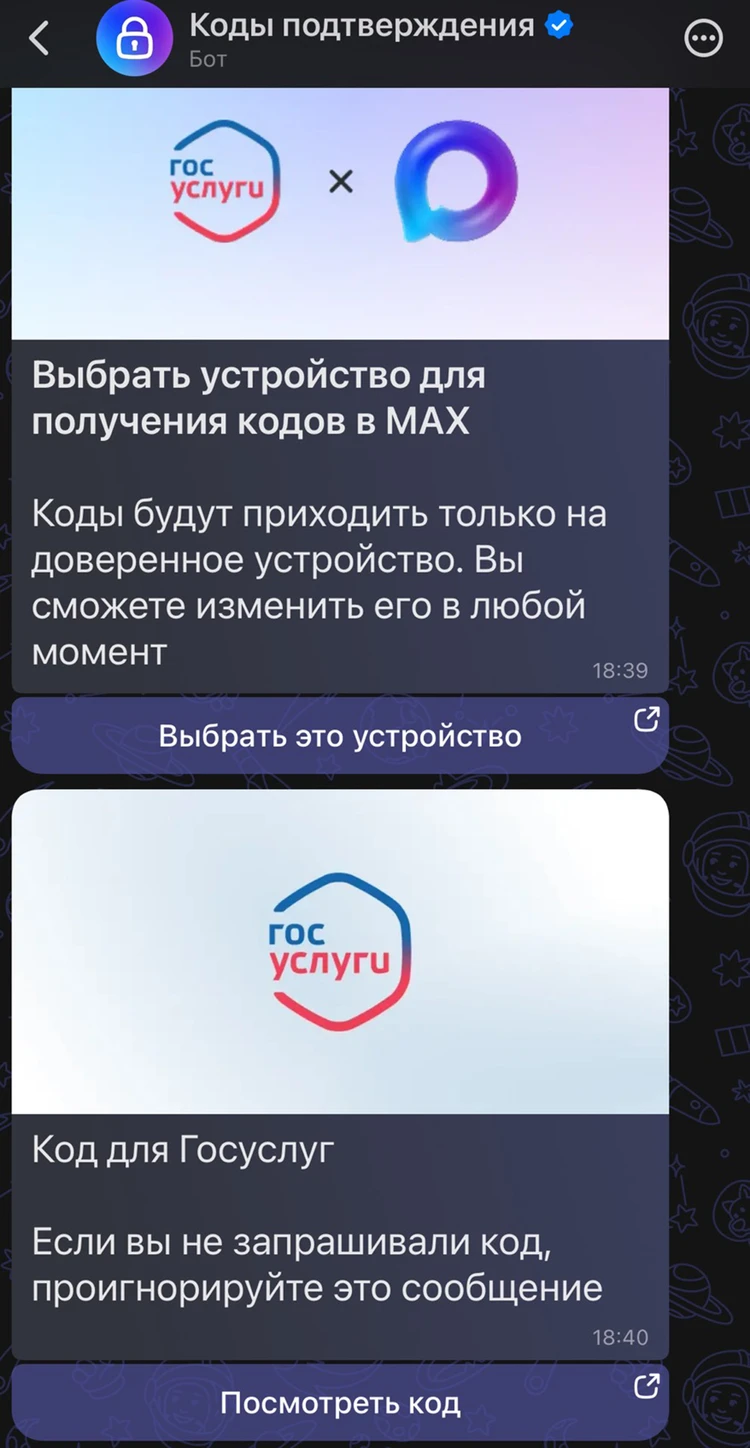Go back using the top arrow
The image size is (750, 1448).
point(39,39)
